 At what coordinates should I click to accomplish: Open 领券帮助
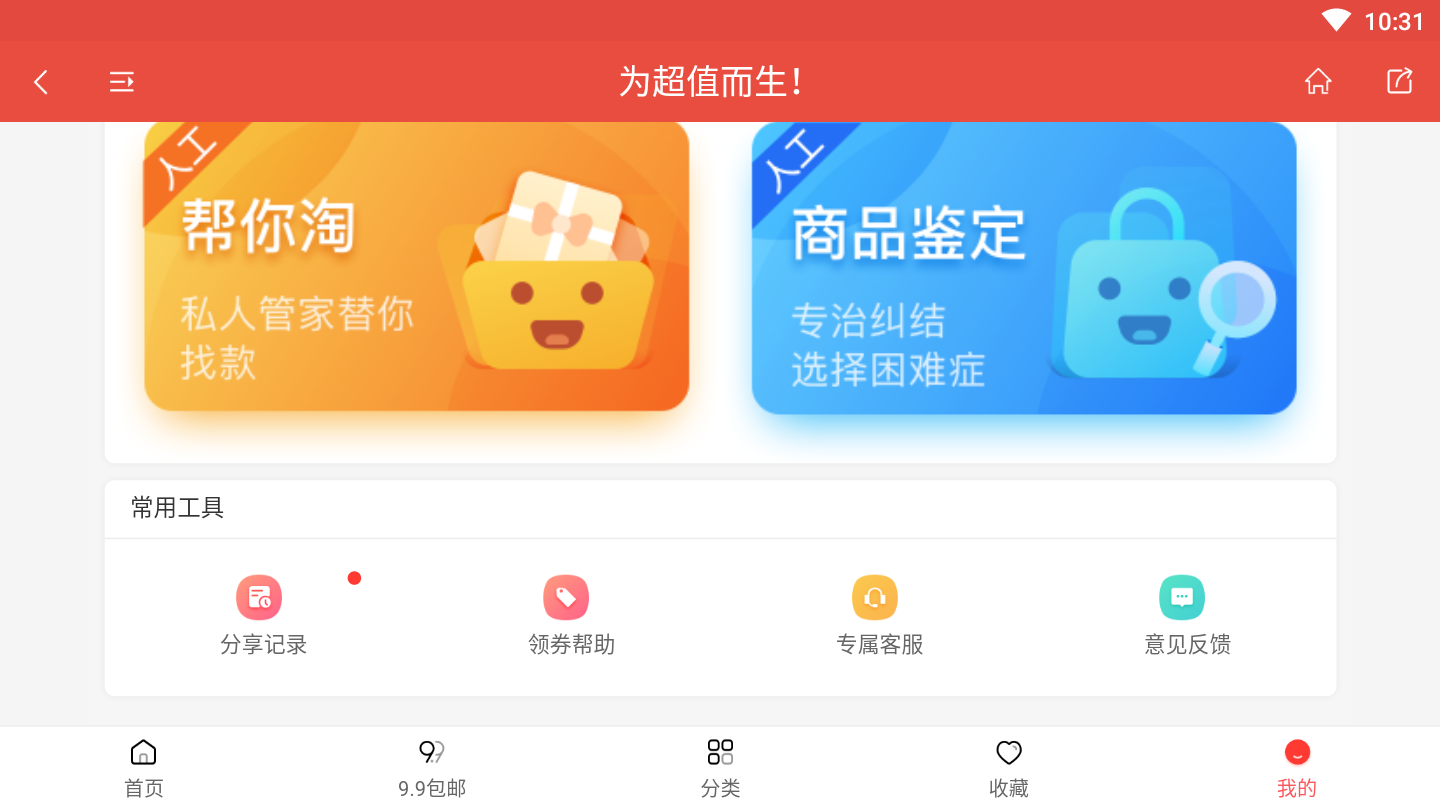tap(571, 616)
